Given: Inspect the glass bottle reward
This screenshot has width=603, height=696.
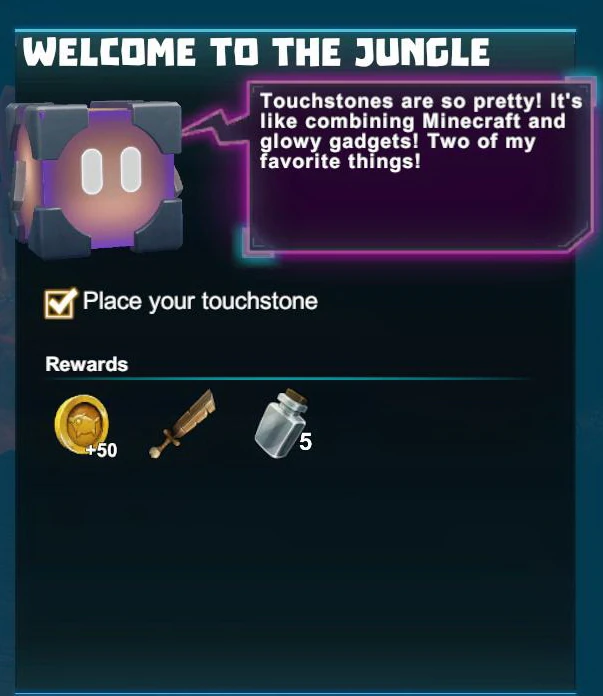Looking at the screenshot, I should [x=281, y=423].
